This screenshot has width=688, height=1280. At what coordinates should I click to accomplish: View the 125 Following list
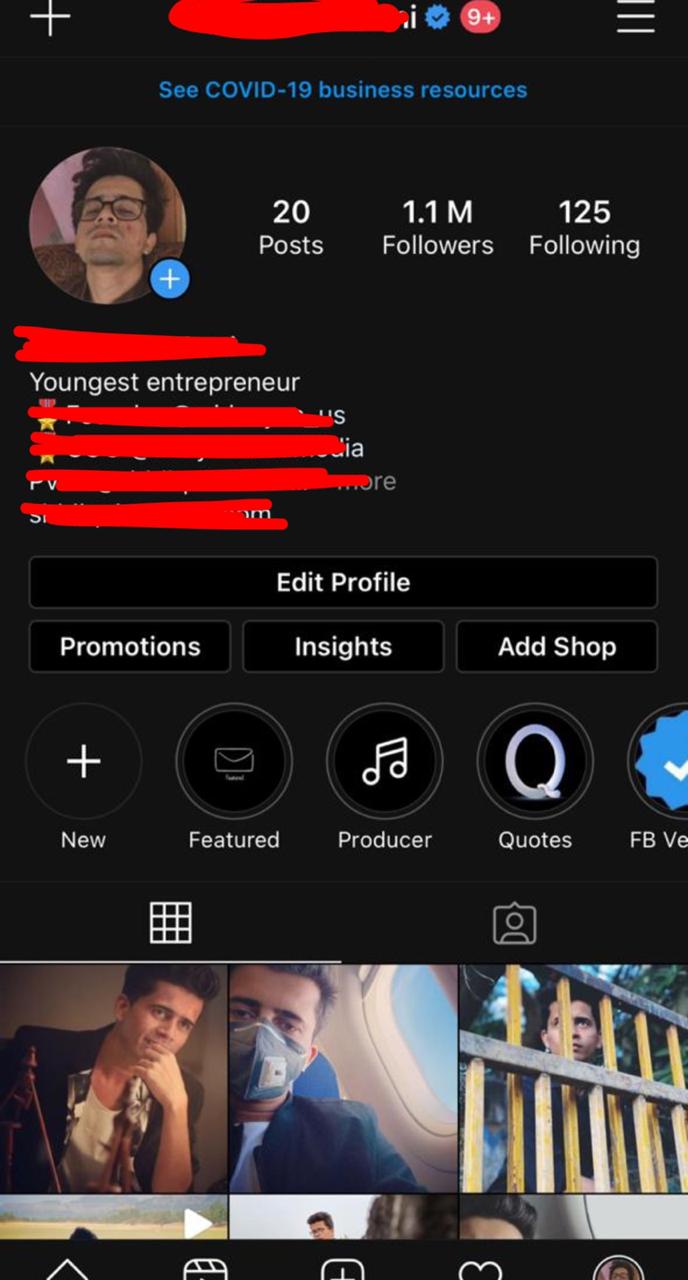584,228
